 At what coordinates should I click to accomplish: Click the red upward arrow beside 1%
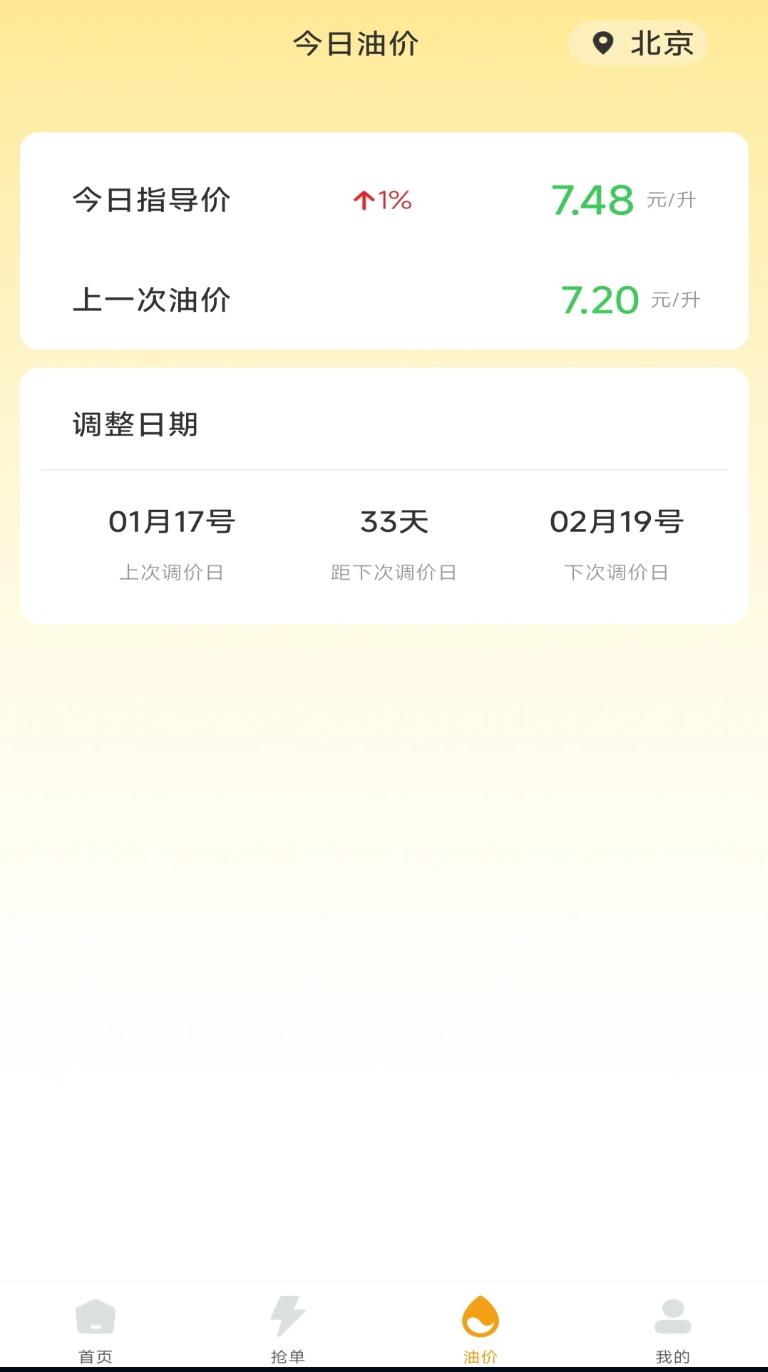(363, 199)
